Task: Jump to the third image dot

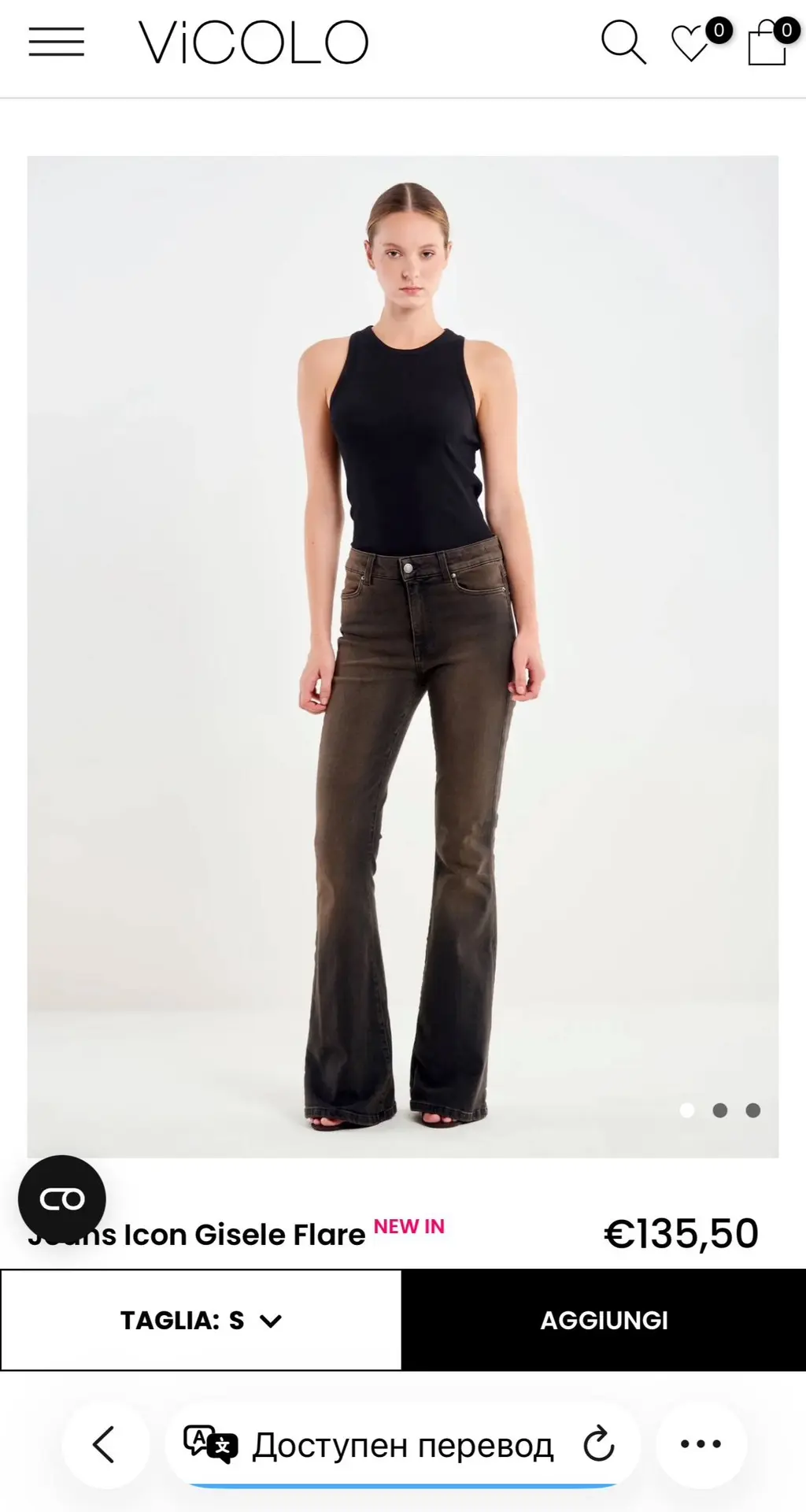Action: pyautogui.click(x=753, y=1110)
